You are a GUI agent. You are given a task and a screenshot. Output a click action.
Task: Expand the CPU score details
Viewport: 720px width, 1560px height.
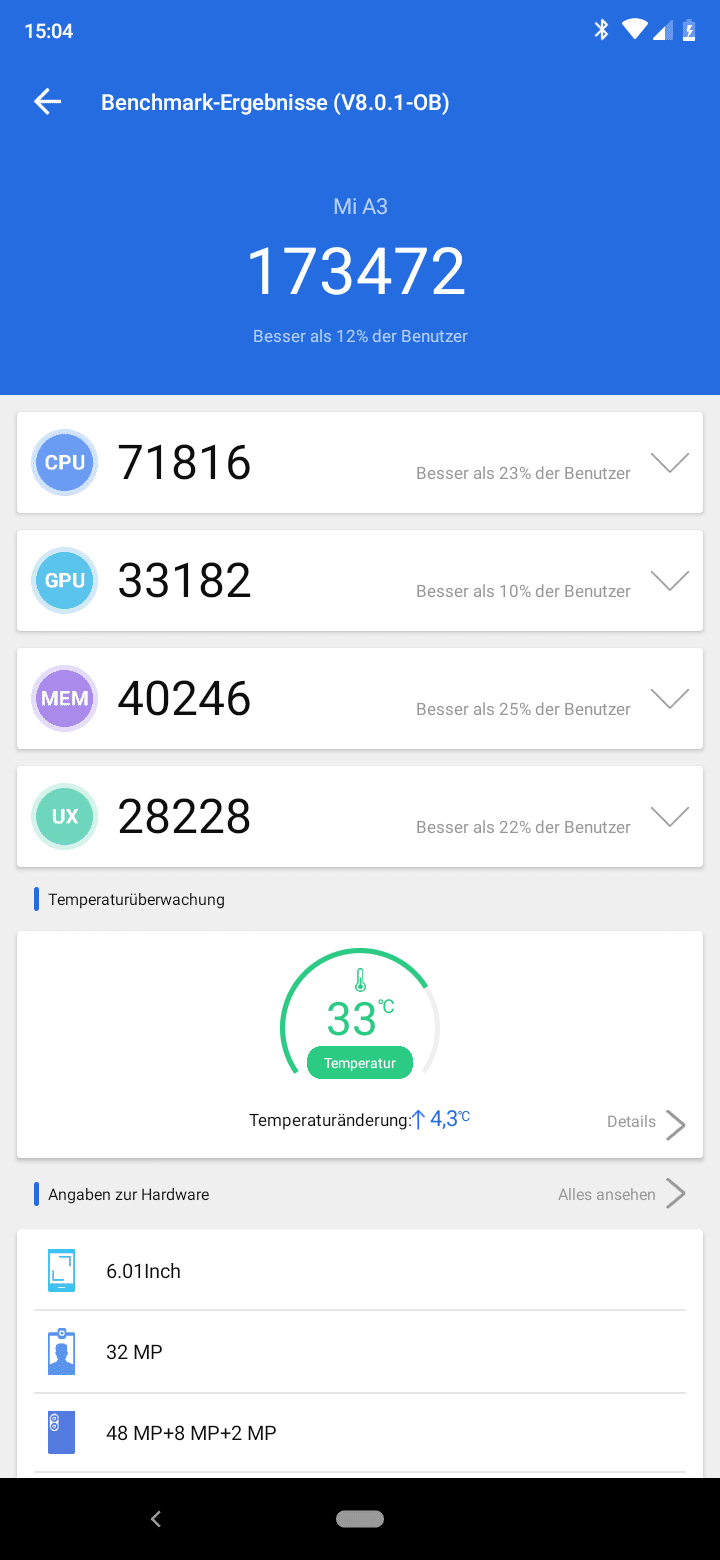tap(669, 463)
